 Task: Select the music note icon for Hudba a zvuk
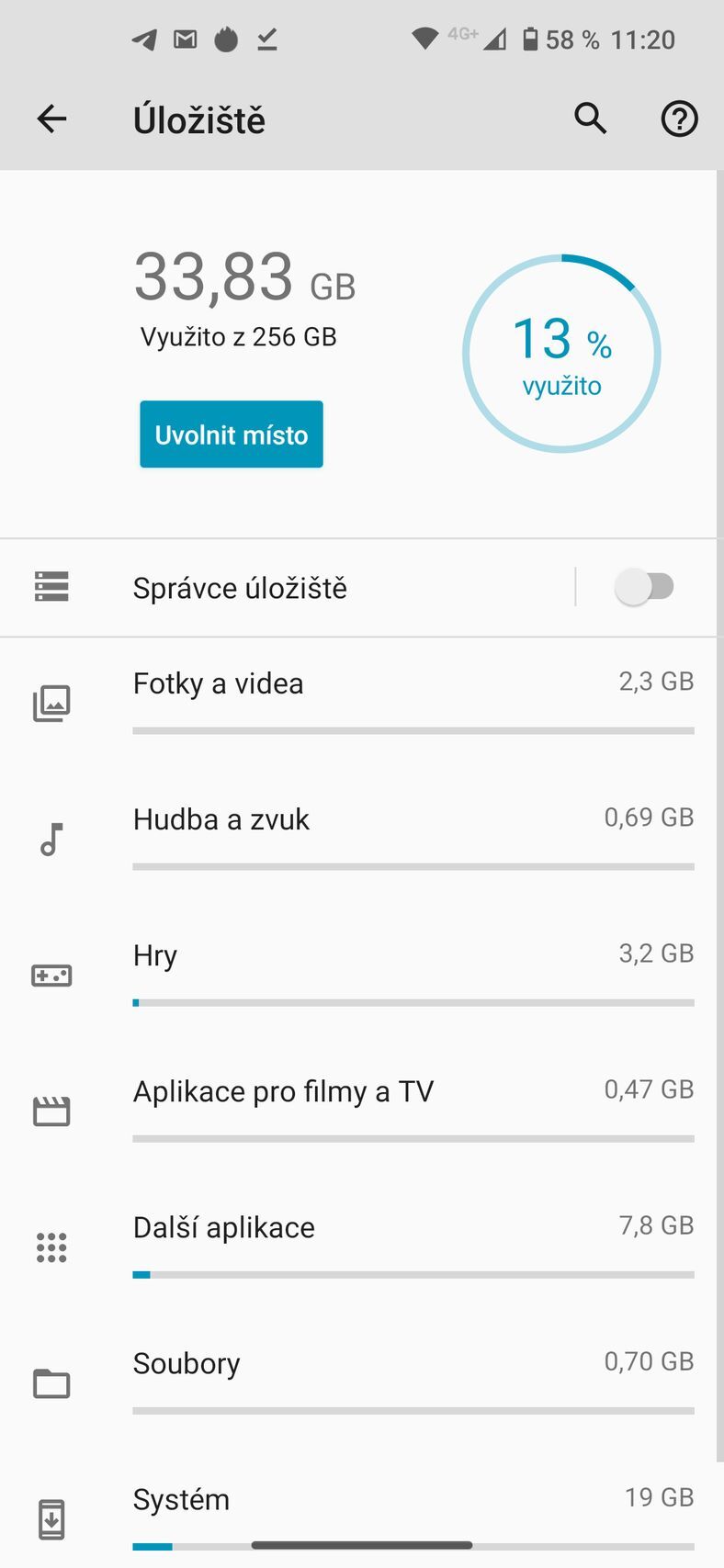[x=52, y=839]
